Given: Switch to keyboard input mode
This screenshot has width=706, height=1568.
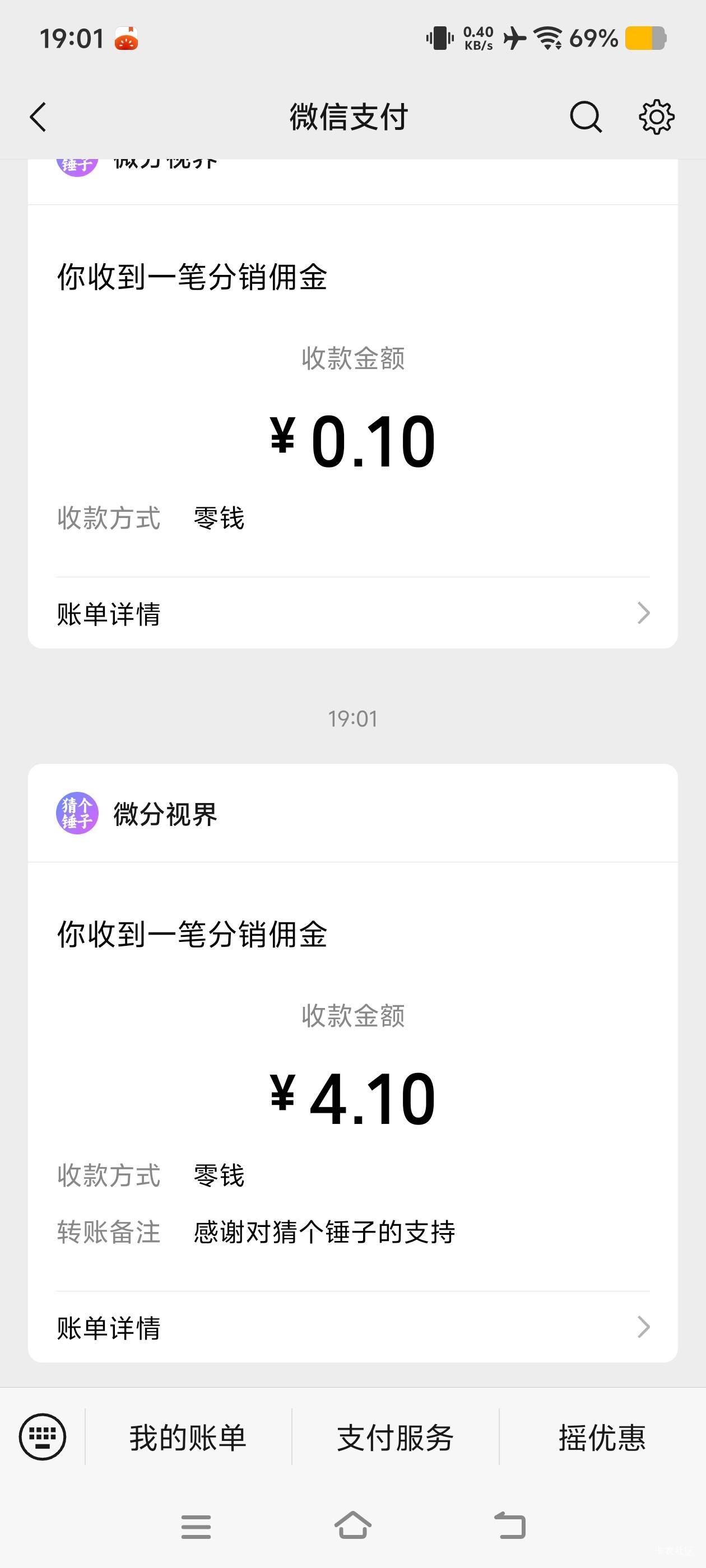Looking at the screenshot, I should (x=43, y=1436).
